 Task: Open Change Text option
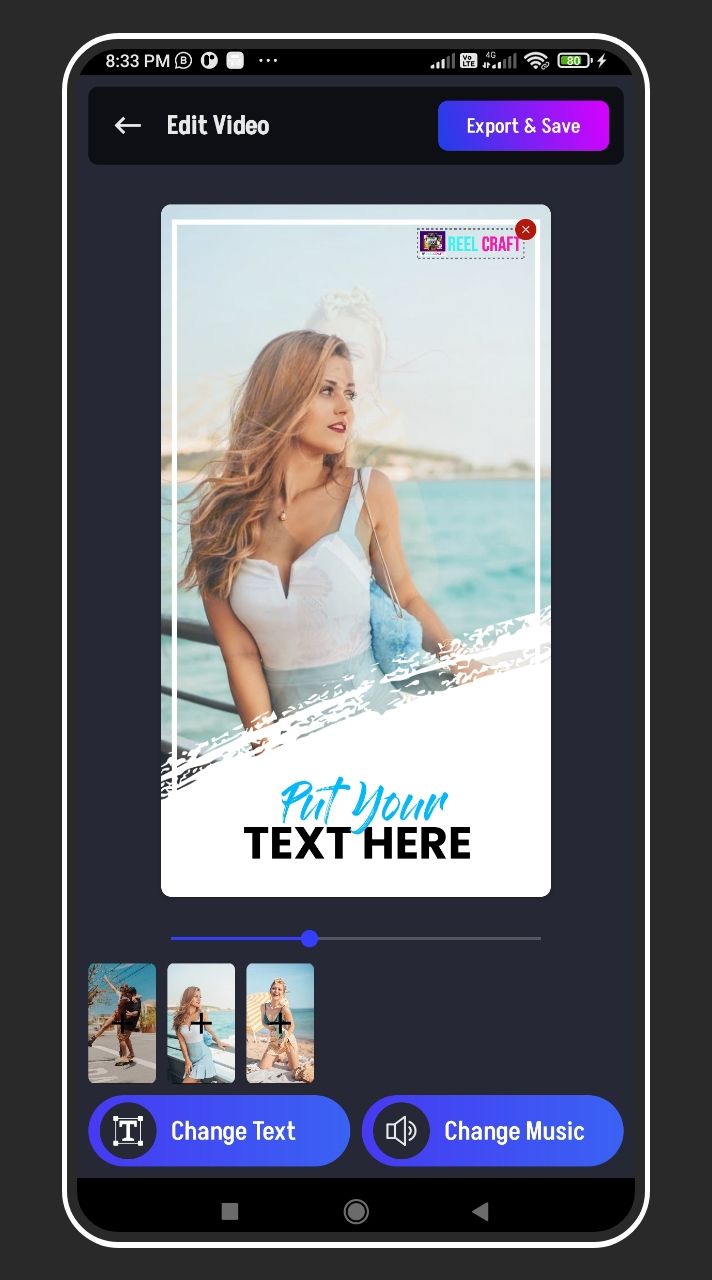click(x=219, y=1131)
